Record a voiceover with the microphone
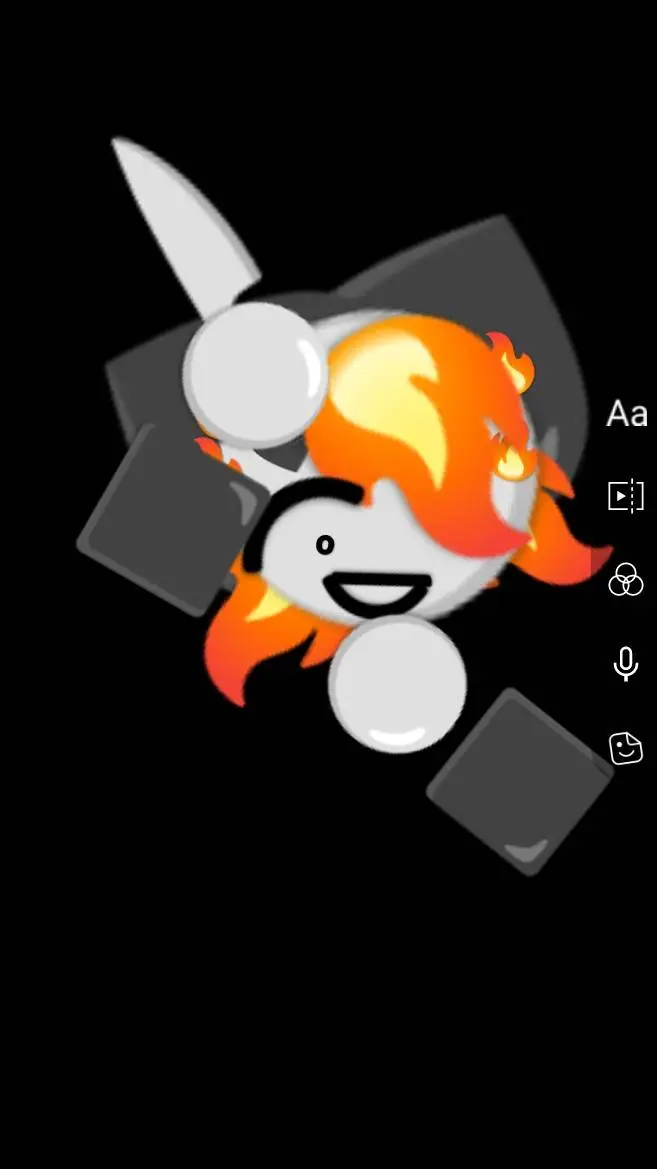The width and height of the screenshot is (657, 1169). 626,663
